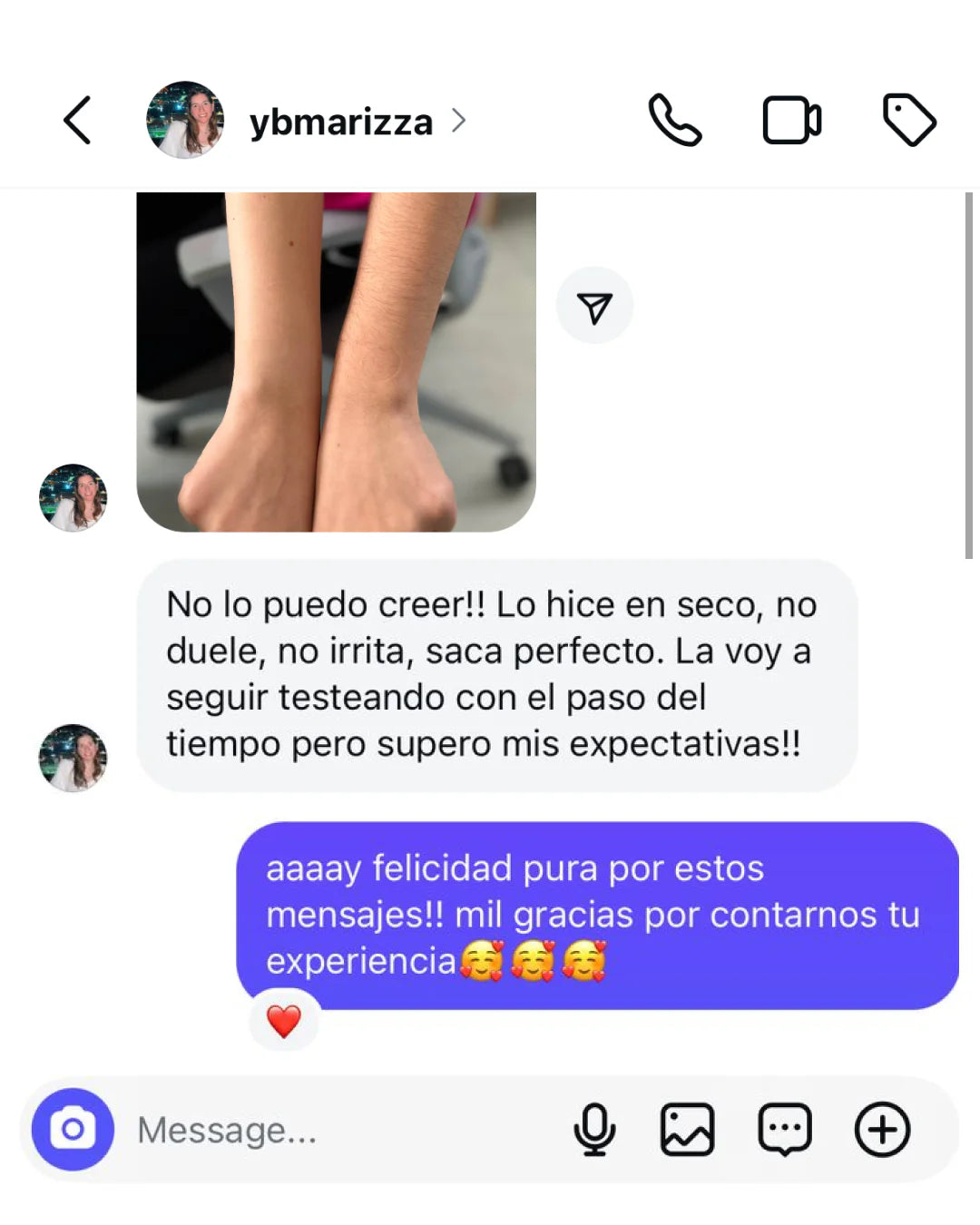Screen dimensions: 980x1225
Task: Record a voice message with the microphone
Action: [x=594, y=1130]
